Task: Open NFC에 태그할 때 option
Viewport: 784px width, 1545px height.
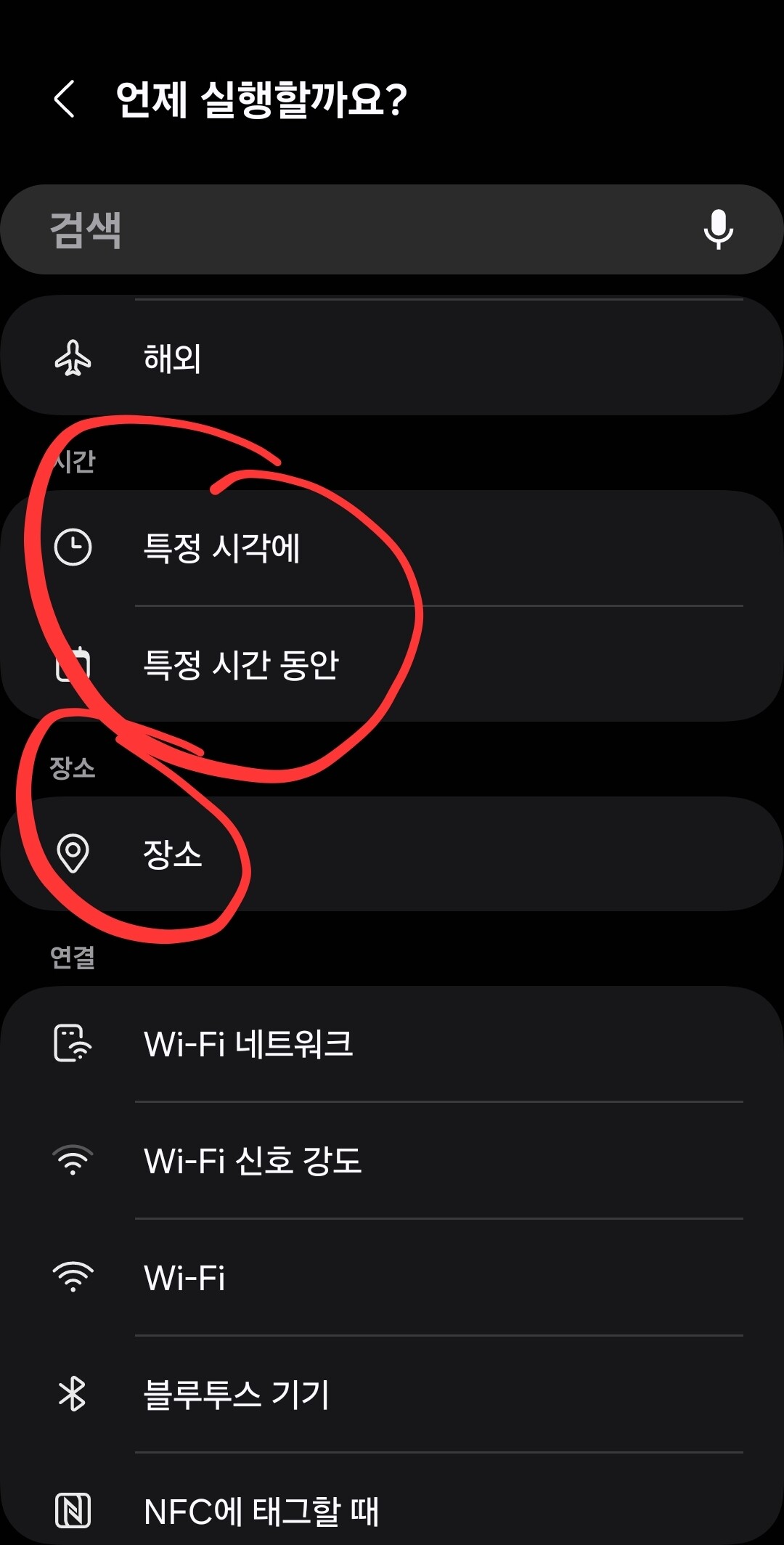Action: (392, 1512)
